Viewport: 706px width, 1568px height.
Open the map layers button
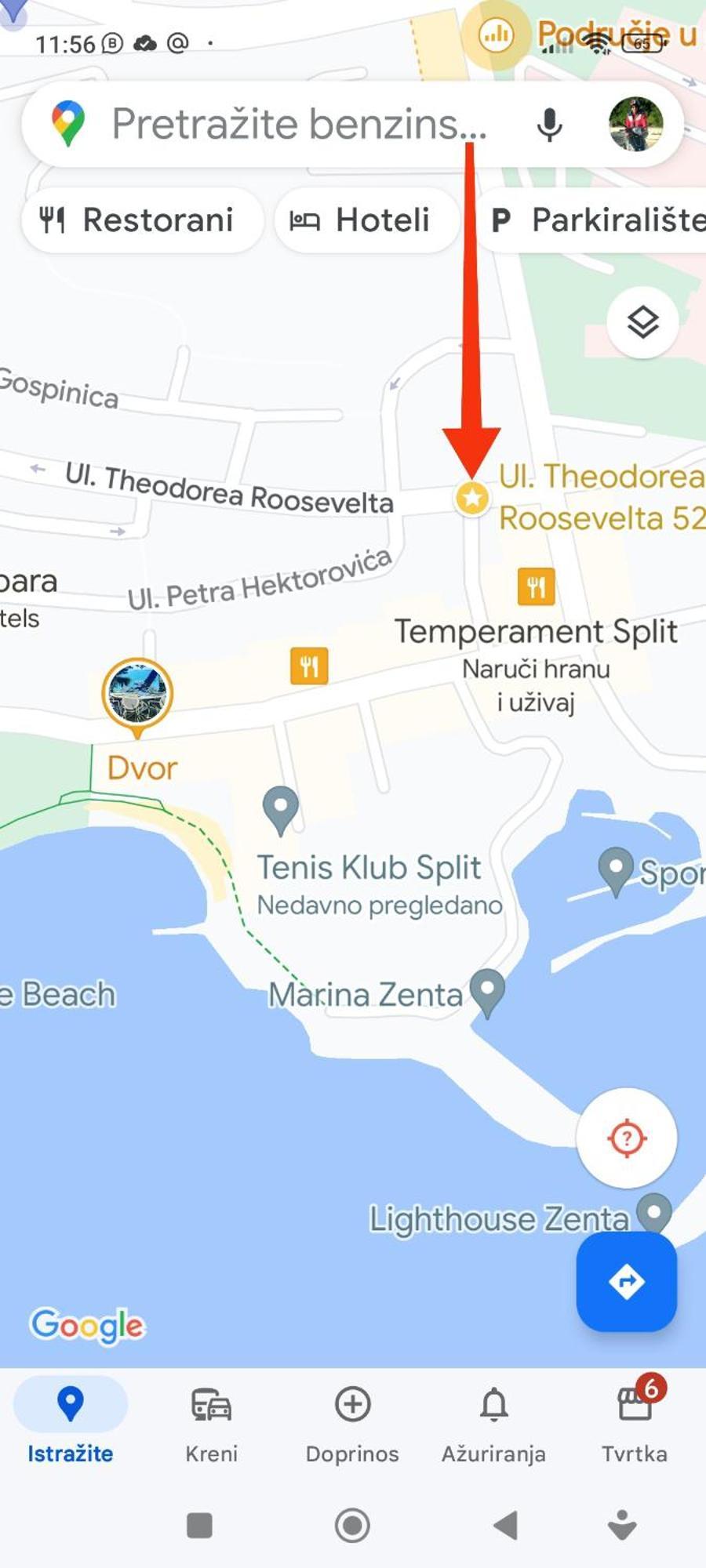(642, 322)
